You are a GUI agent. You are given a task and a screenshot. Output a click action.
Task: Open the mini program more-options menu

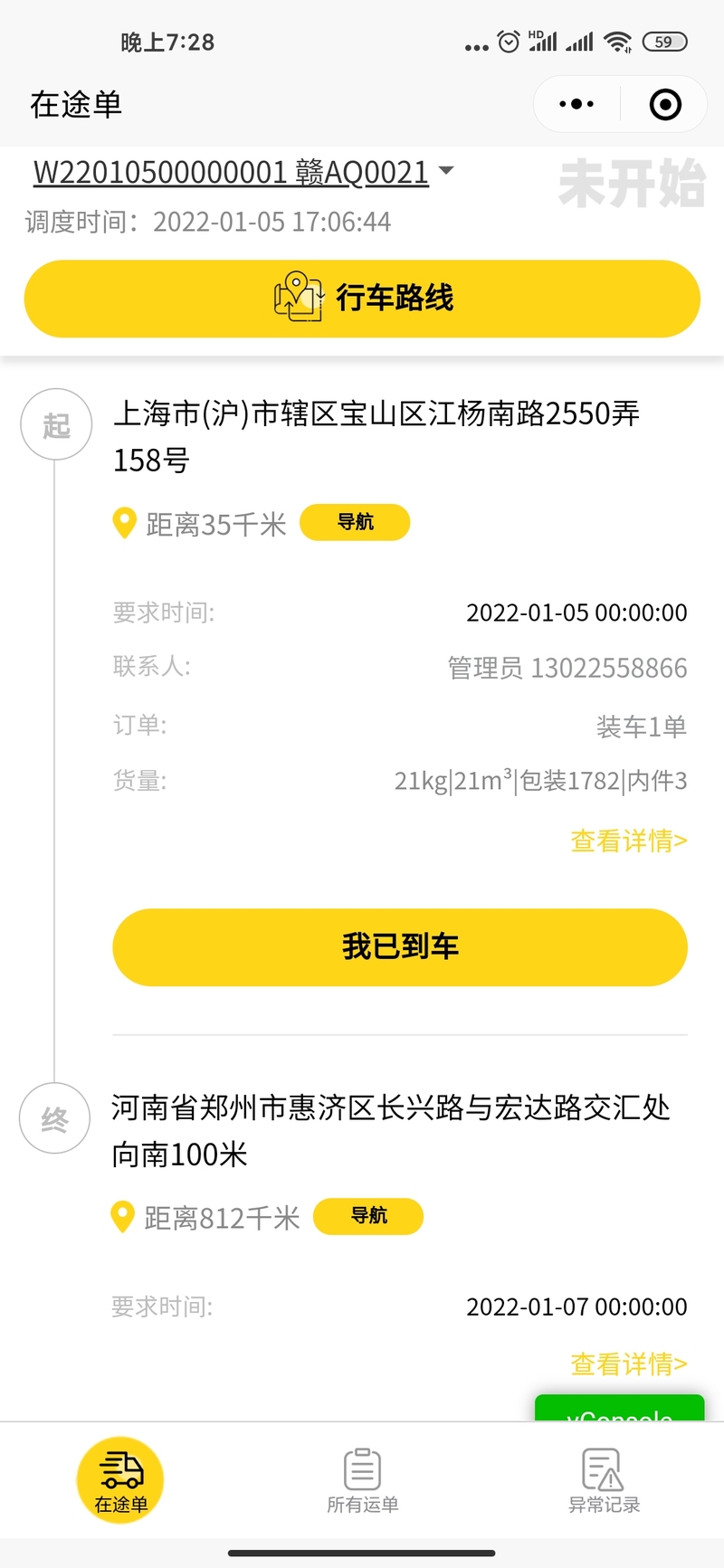pyautogui.click(x=576, y=104)
